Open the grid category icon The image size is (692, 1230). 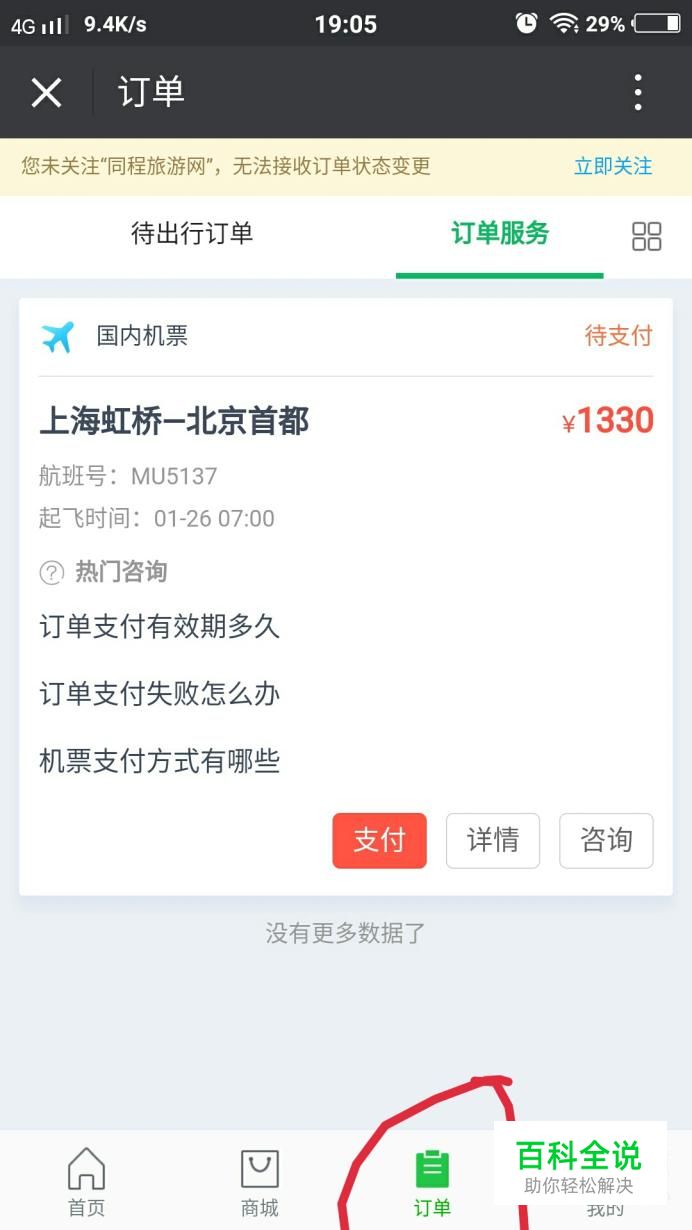(647, 236)
